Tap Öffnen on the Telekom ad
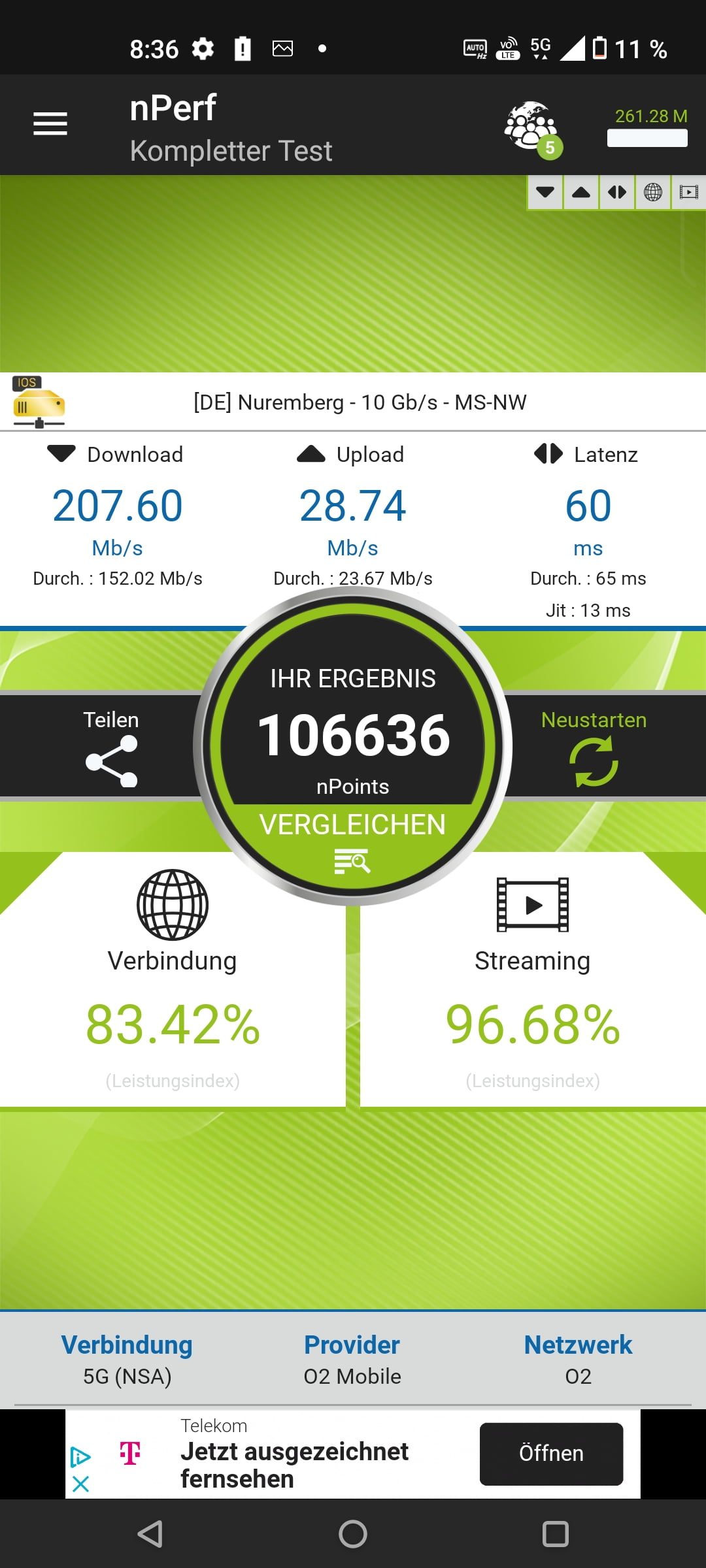 (x=551, y=1454)
